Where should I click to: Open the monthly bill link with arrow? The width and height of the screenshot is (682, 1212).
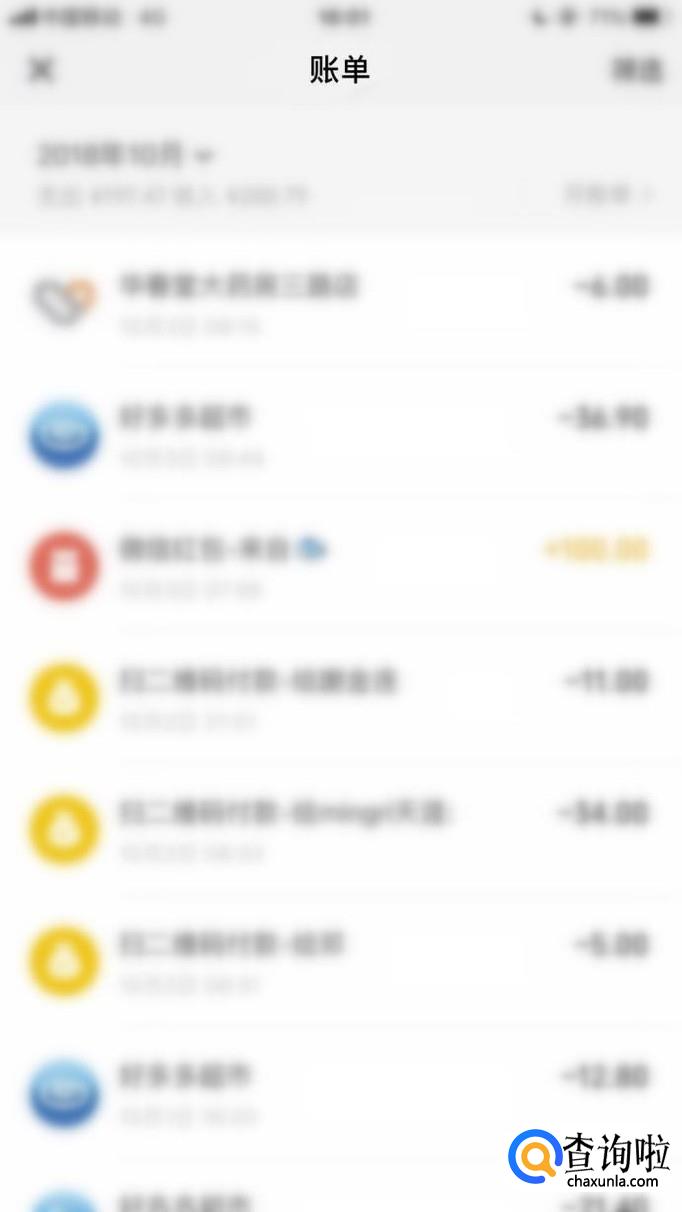pos(608,194)
